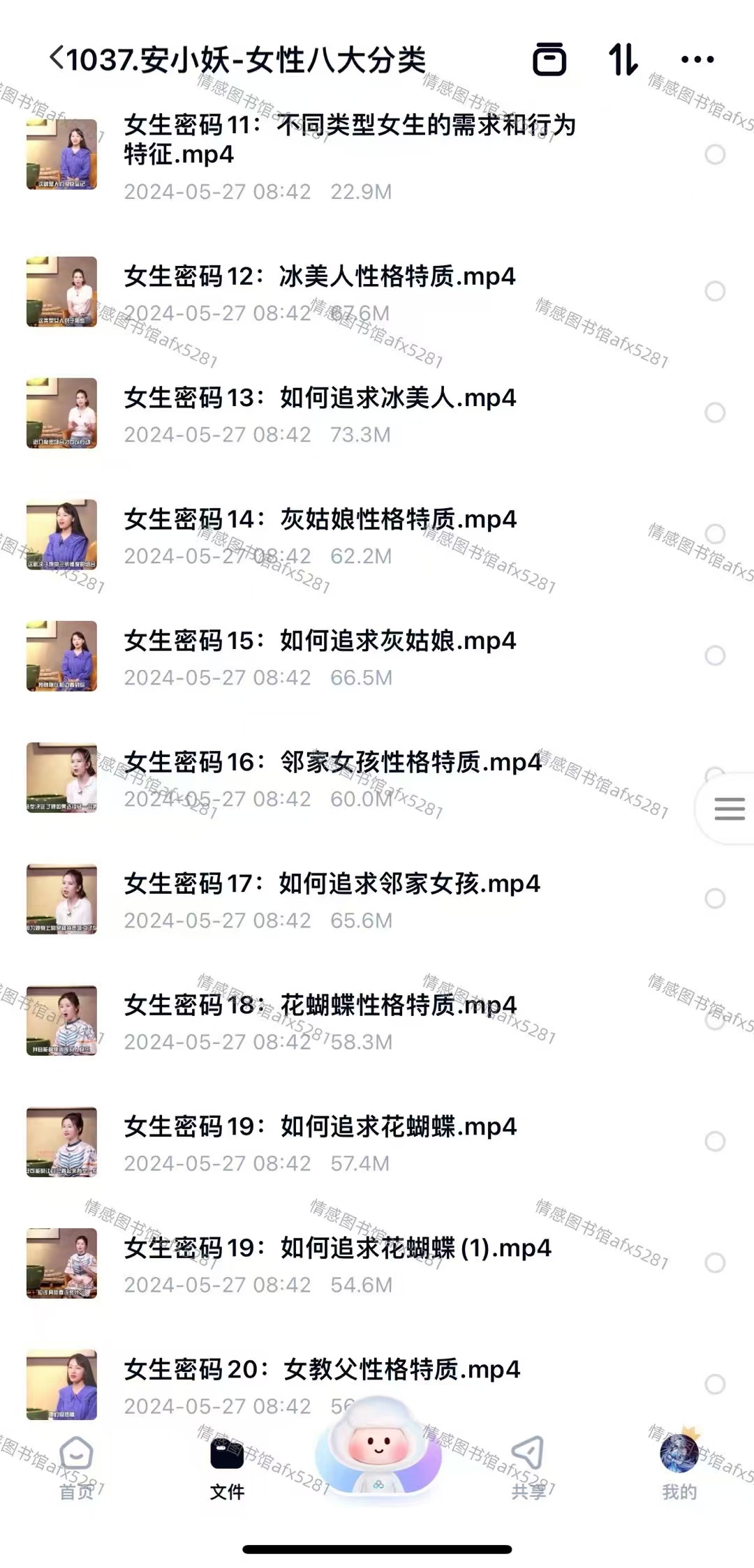
Task: Open video 女生密码11 不同类型女生的需求和行为特征
Action: pos(349,140)
